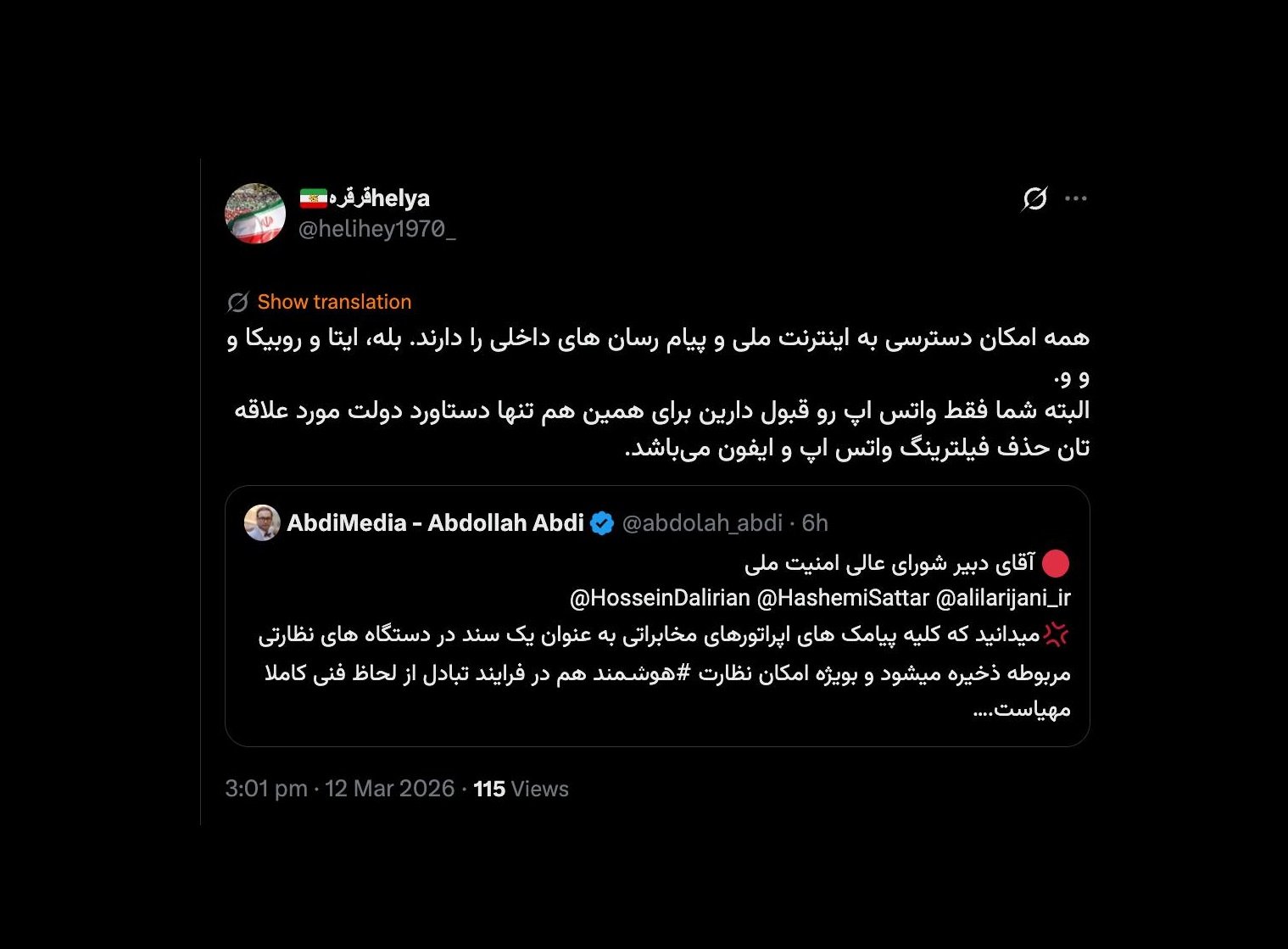Open the @HashemiSattar mention
The height and width of the screenshot is (949, 1288).
tap(842, 599)
